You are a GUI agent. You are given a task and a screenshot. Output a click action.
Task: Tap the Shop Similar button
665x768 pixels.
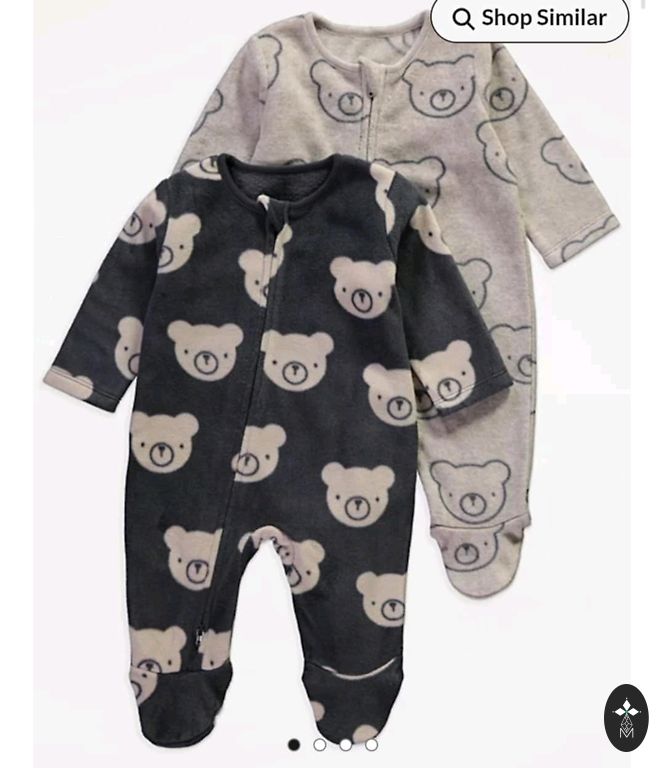[530, 18]
